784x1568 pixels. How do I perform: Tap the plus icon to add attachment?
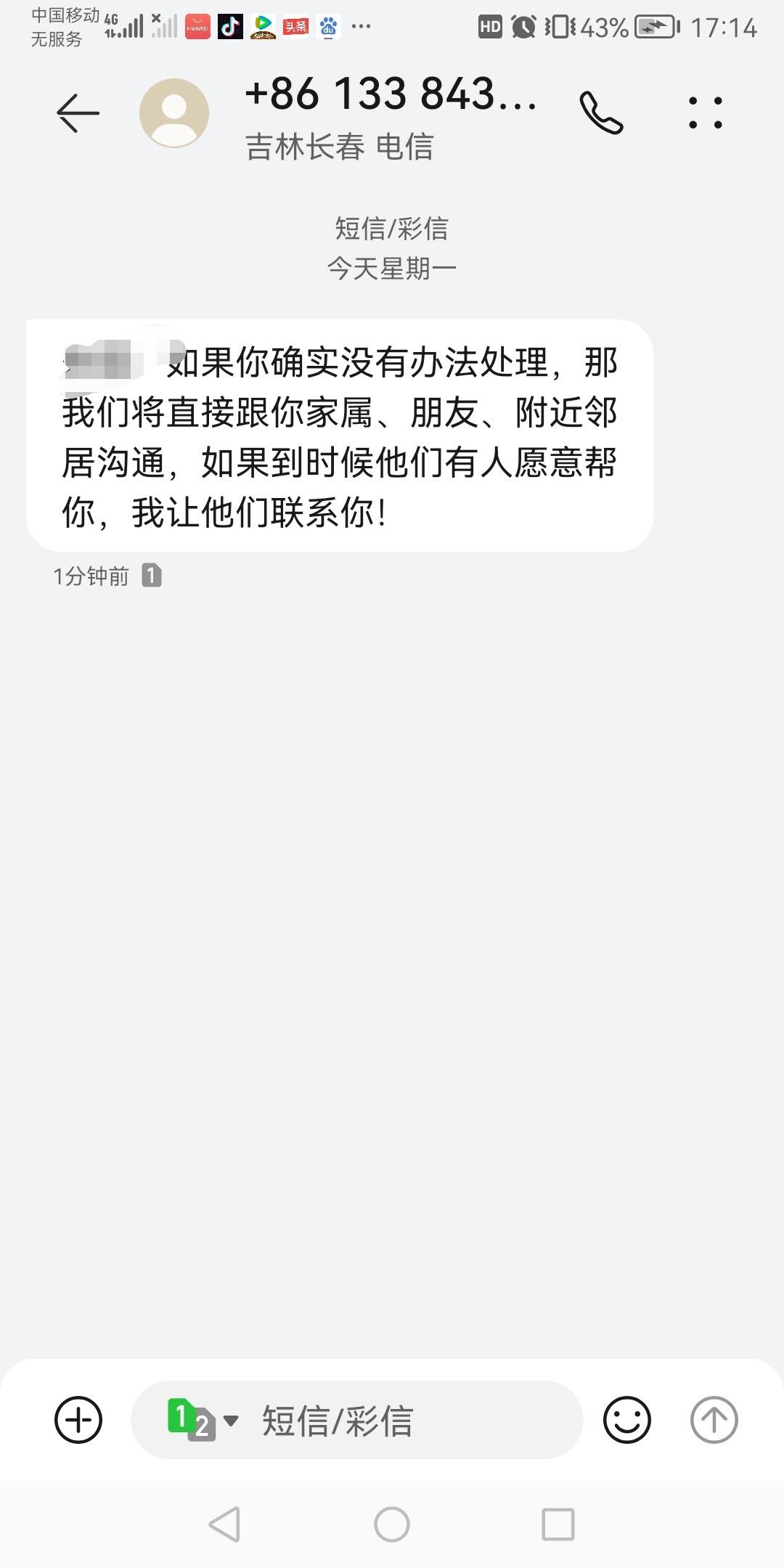[x=78, y=1420]
